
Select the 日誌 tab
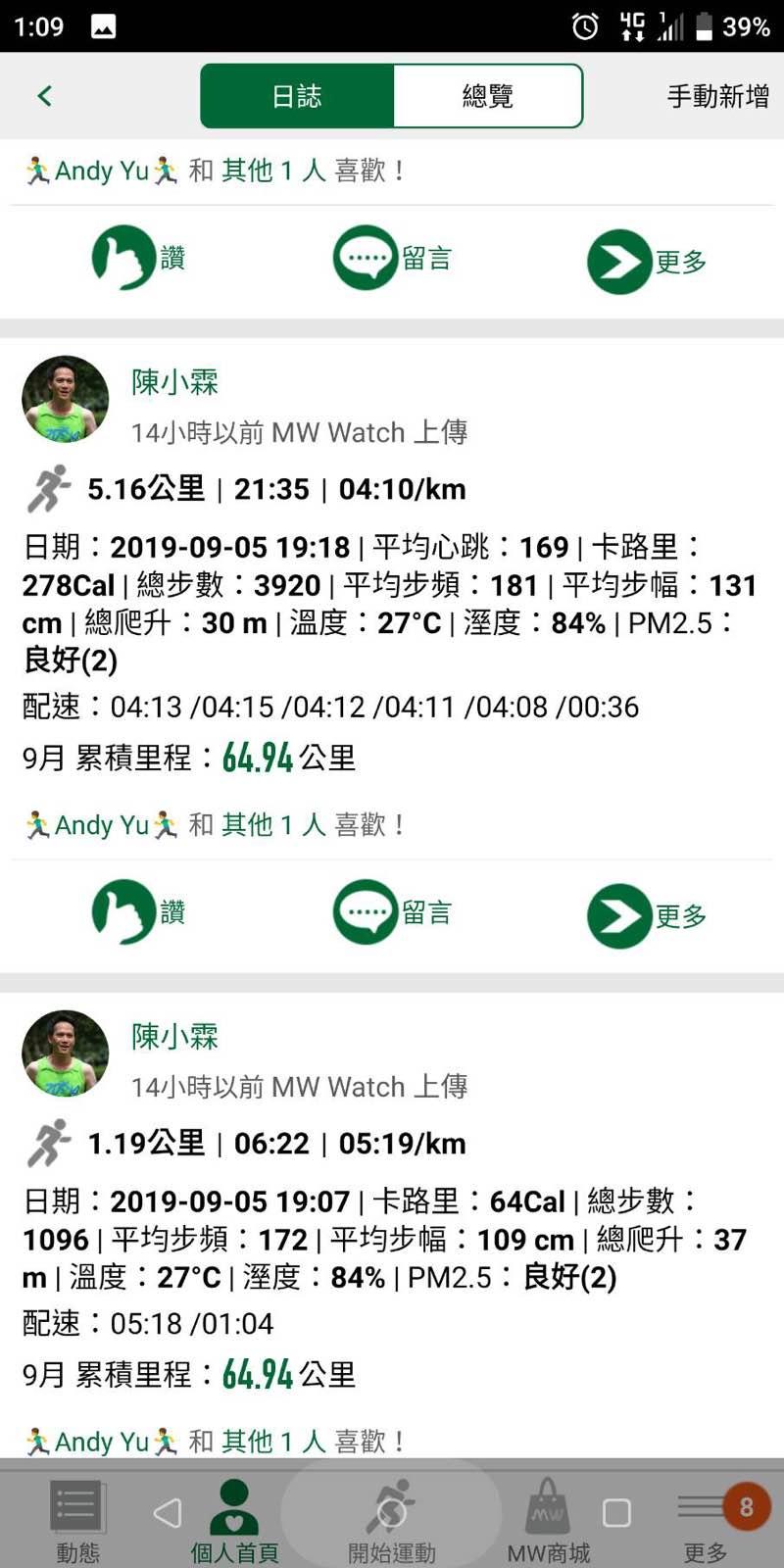[297, 96]
